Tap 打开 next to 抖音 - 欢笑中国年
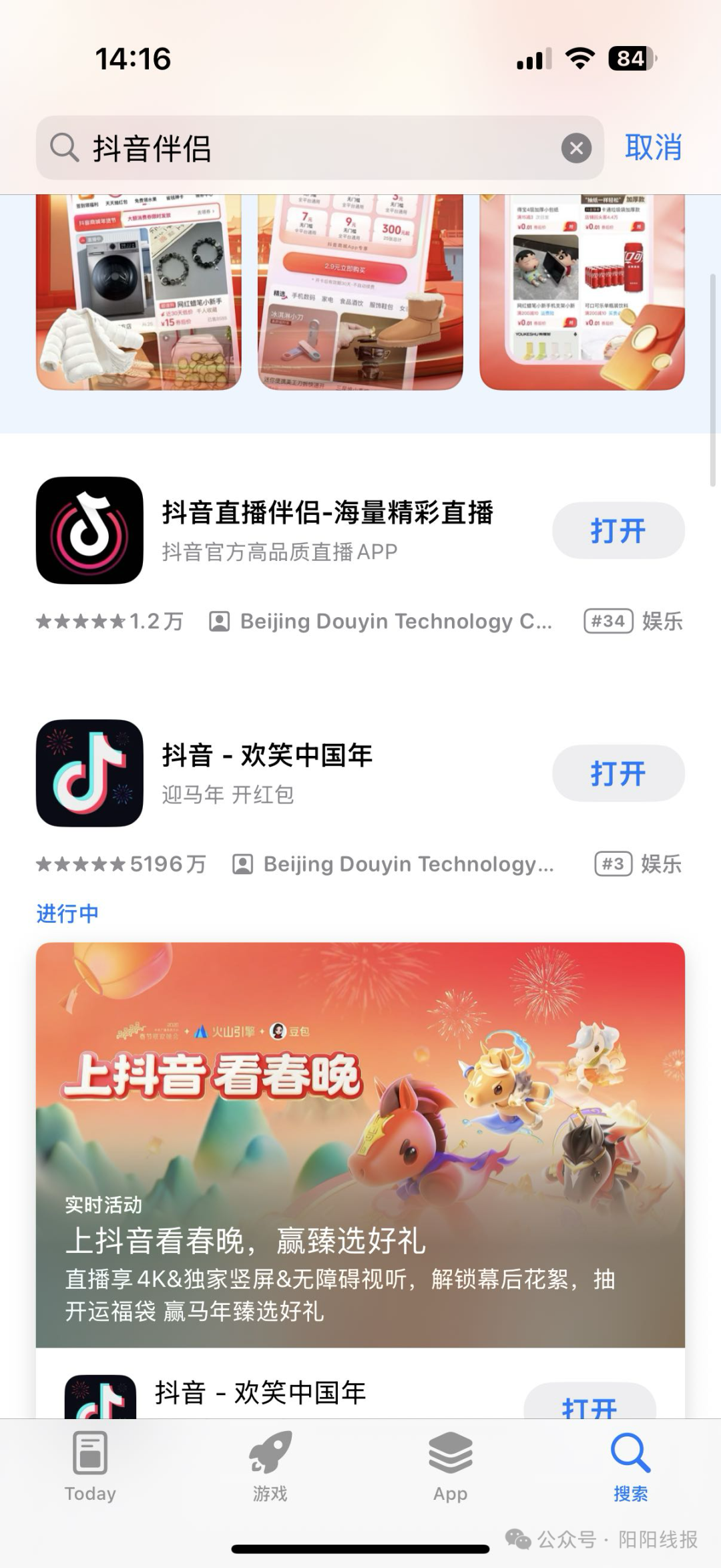 [x=618, y=773]
